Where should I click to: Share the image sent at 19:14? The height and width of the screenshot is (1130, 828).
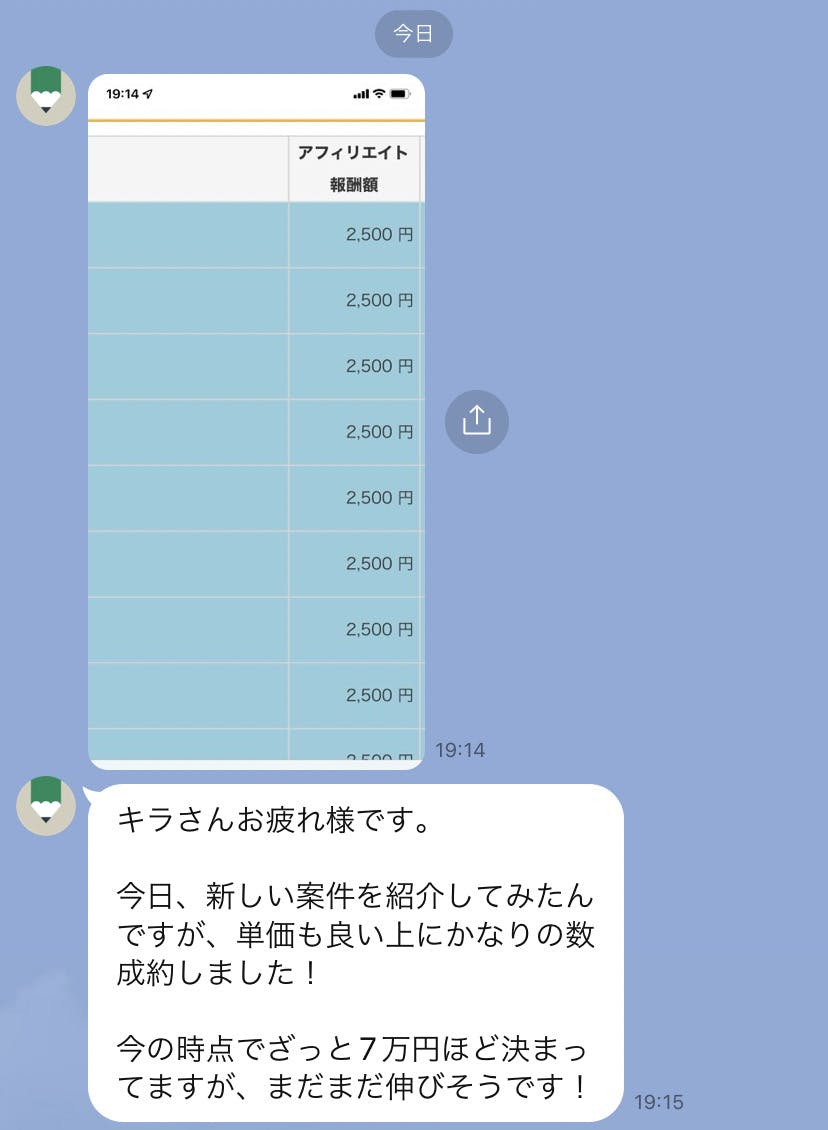point(477,421)
